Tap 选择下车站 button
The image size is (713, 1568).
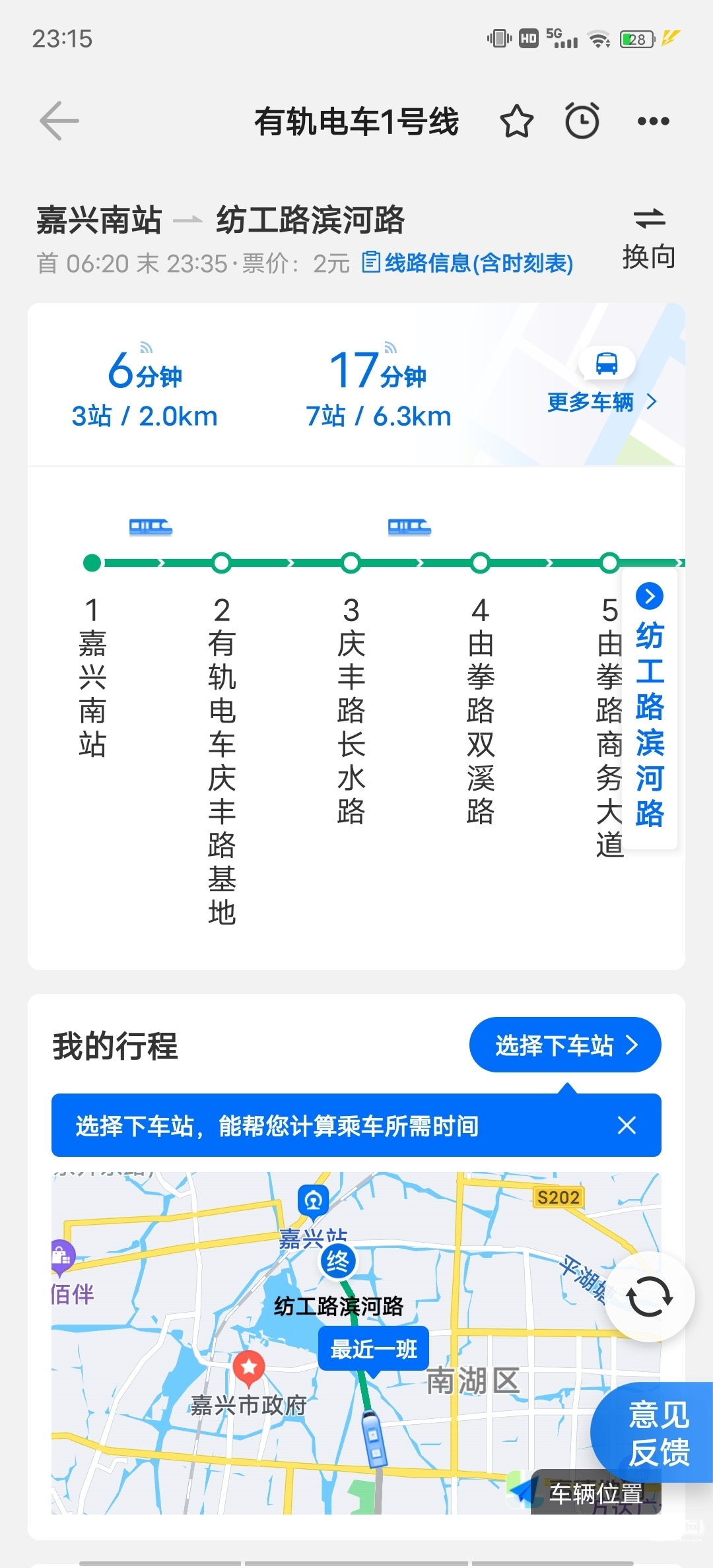(565, 1045)
